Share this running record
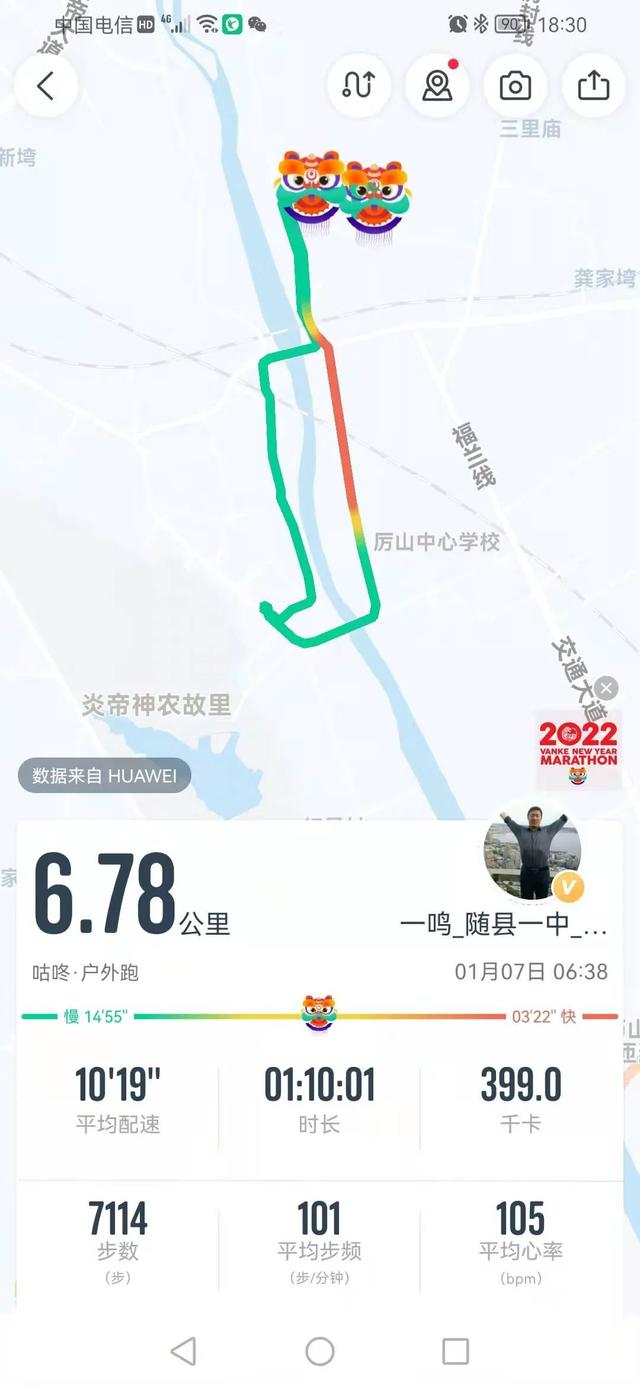640x1387 pixels. coord(593,86)
